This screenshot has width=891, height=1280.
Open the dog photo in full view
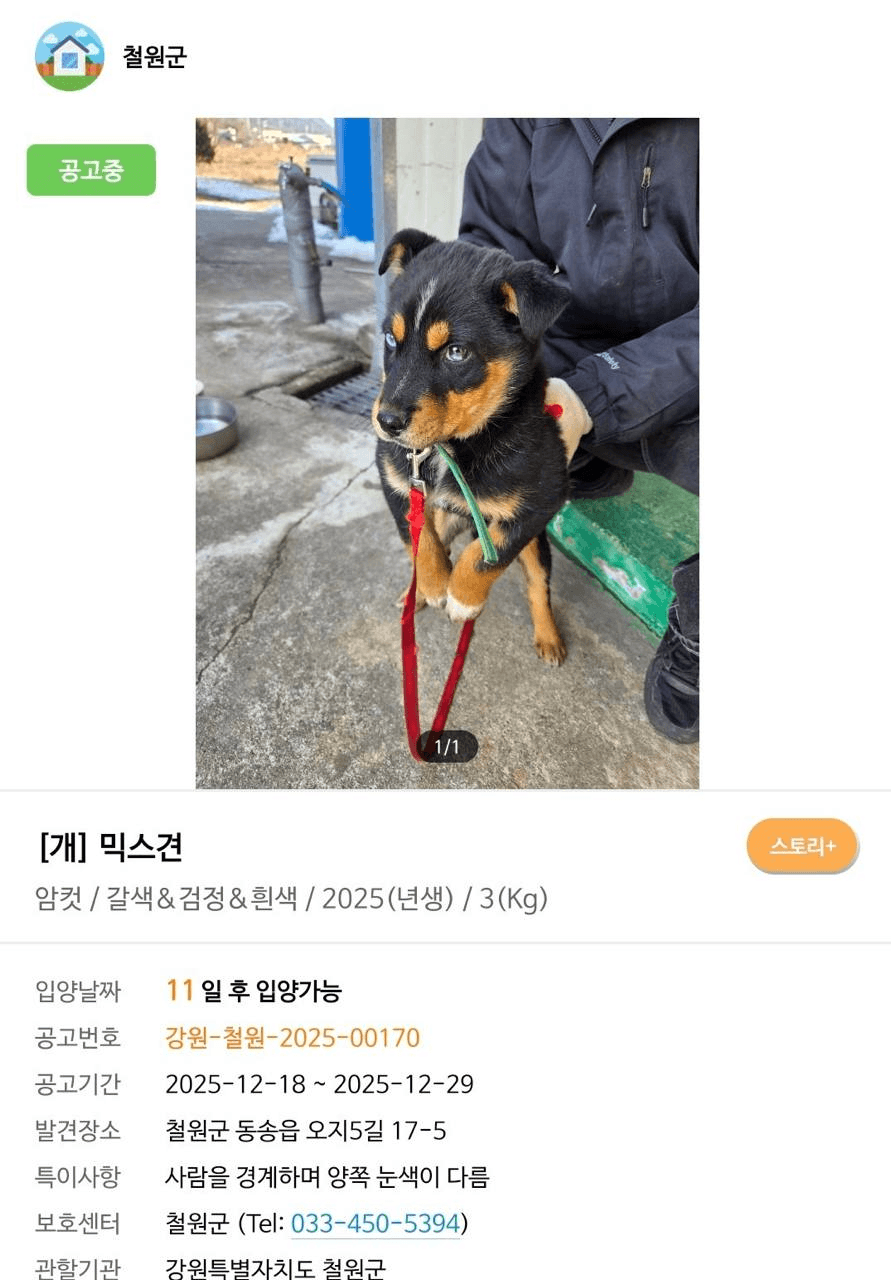tap(447, 452)
